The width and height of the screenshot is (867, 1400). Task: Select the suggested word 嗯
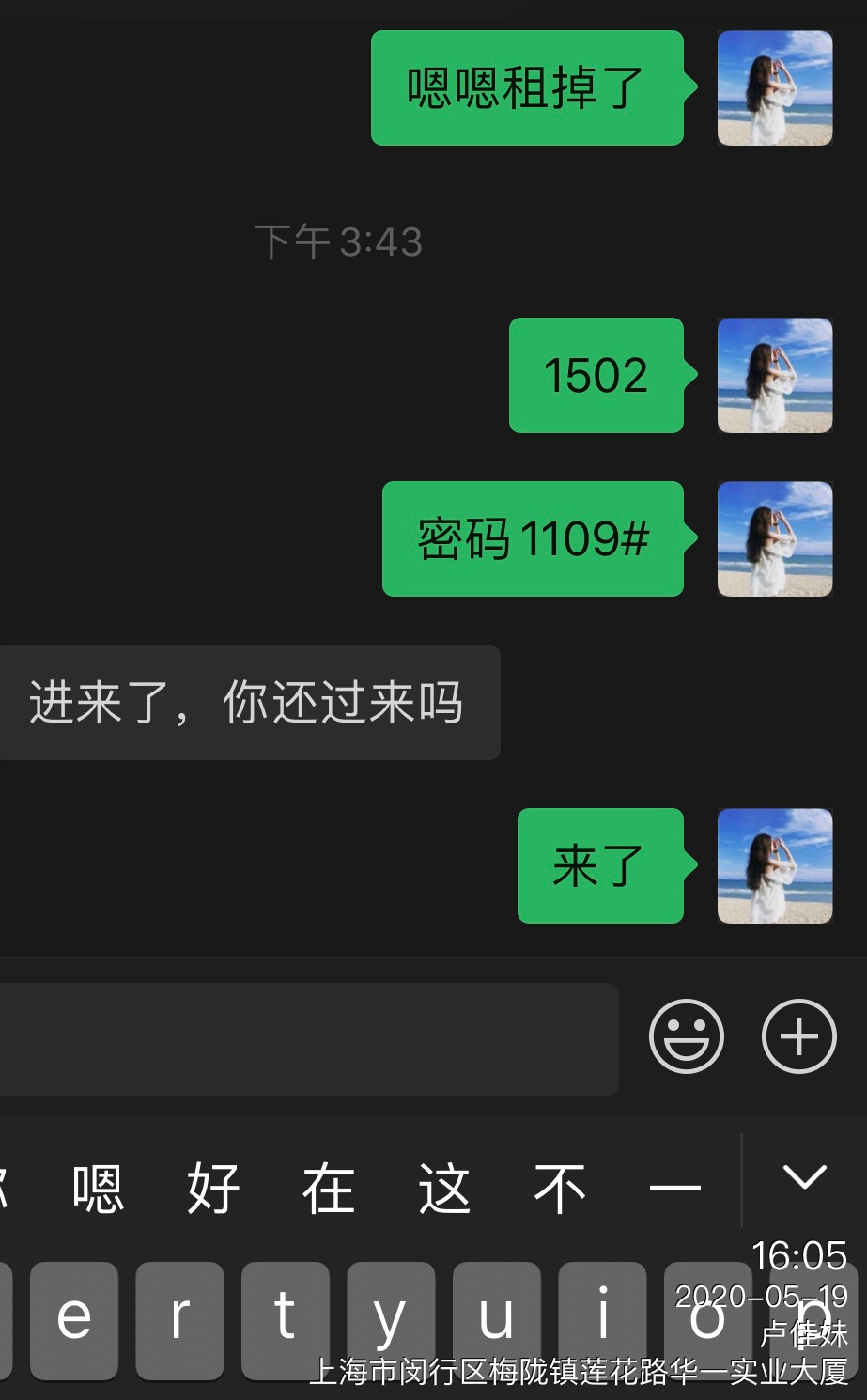pos(98,1189)
